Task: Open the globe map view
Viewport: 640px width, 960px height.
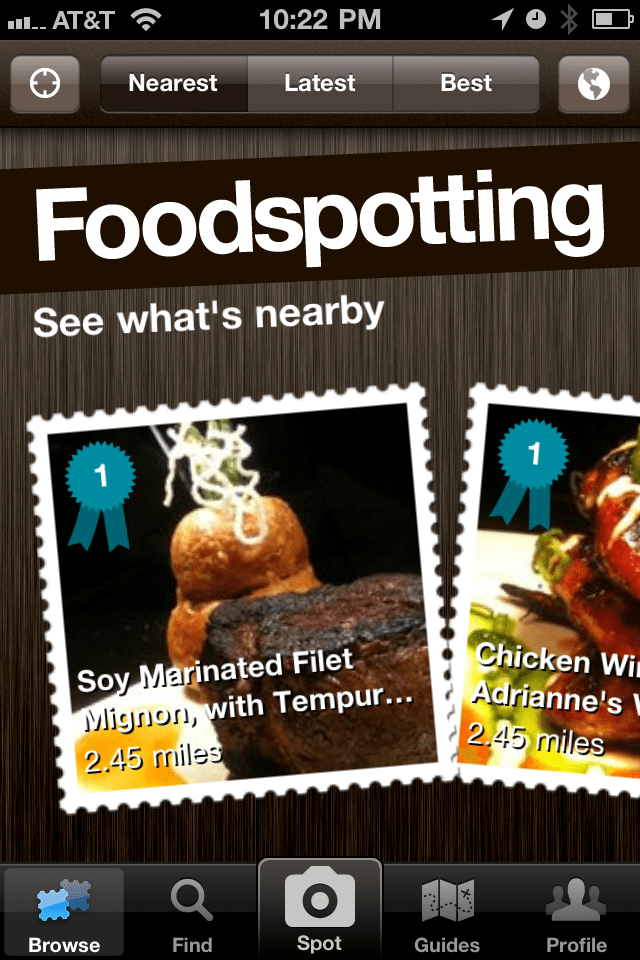Action: point(593,83)
